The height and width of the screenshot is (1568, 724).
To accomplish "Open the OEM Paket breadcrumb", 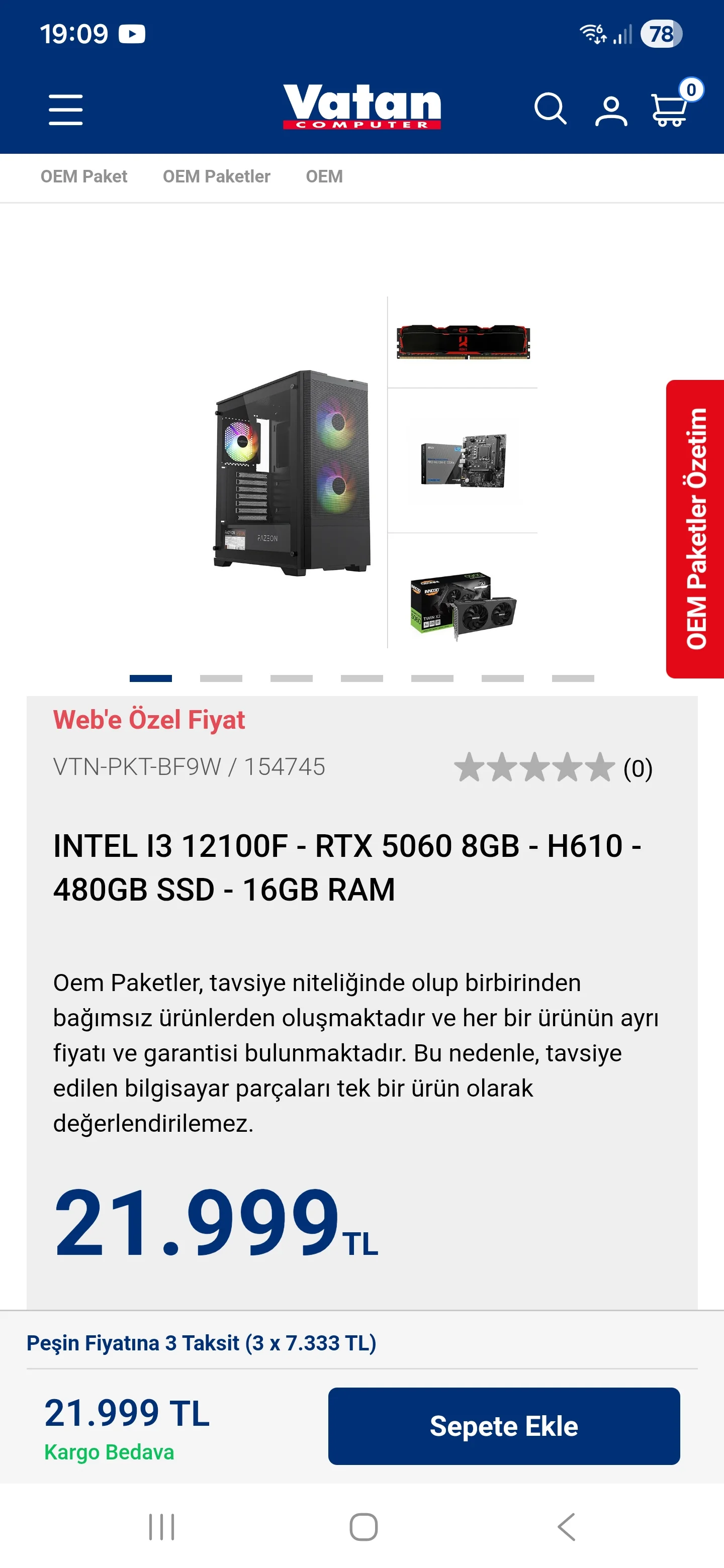I will [84, 176].
